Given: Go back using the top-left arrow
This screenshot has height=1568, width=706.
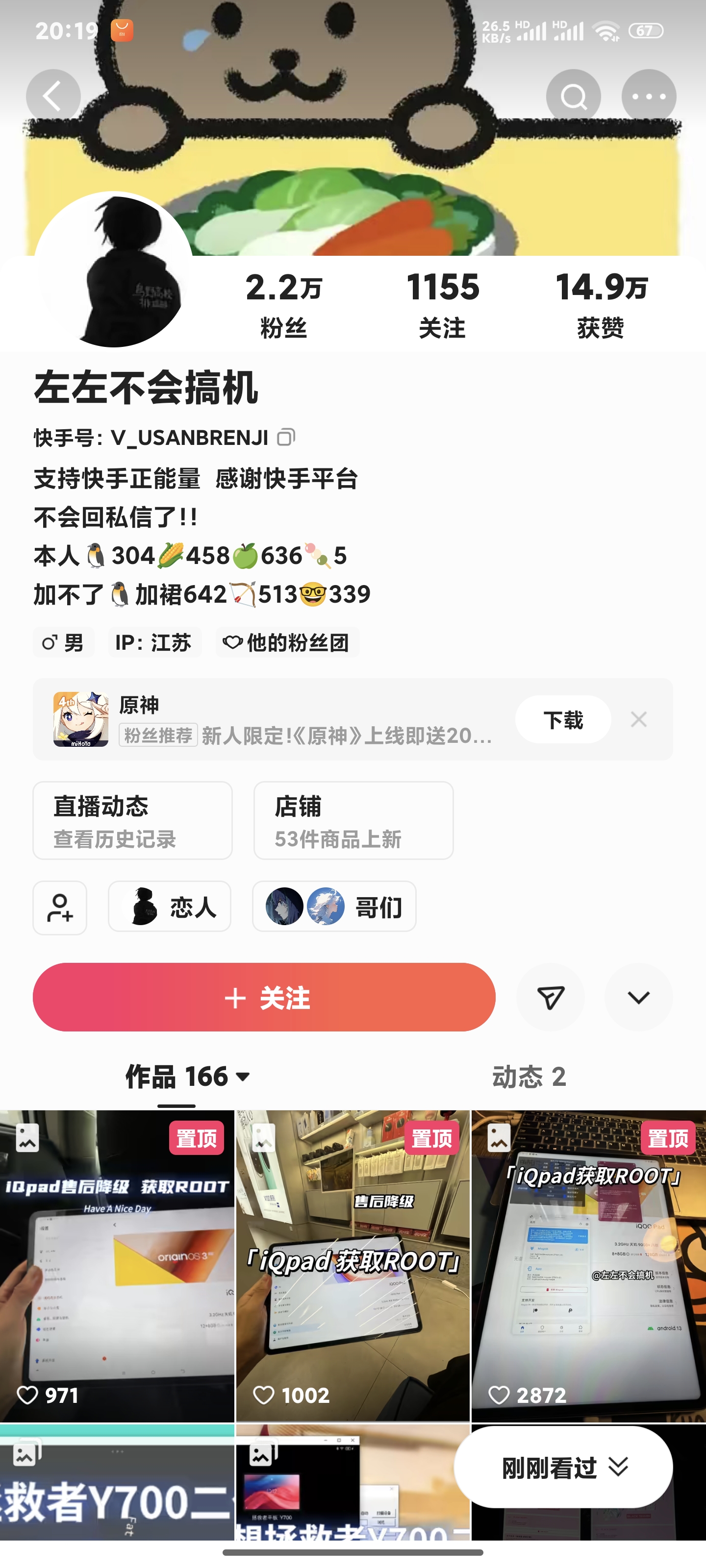Looking at the screenshot, I should (53, 96).
